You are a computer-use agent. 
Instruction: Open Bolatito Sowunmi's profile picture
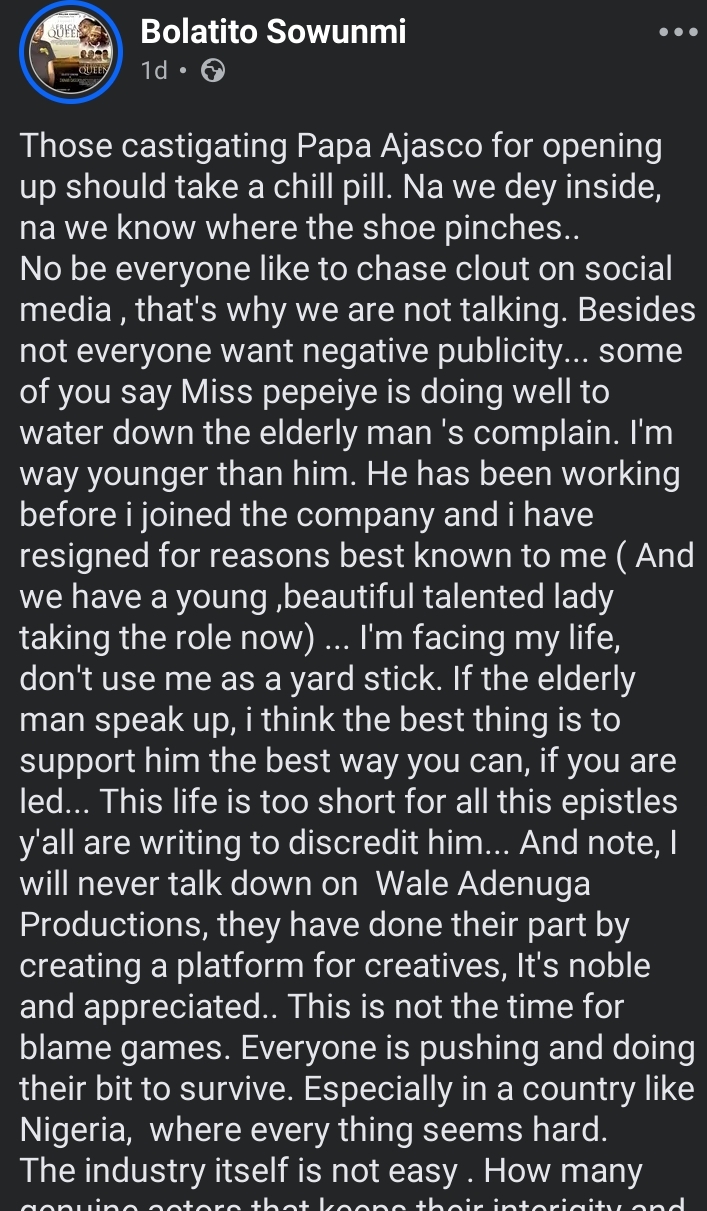[69, 51]
